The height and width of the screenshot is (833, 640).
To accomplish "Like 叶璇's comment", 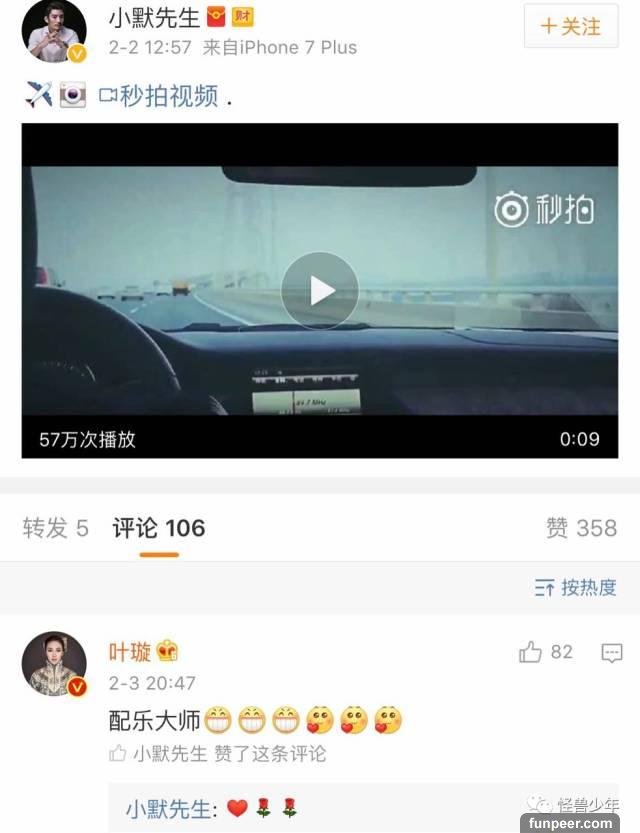I will 531,653.
